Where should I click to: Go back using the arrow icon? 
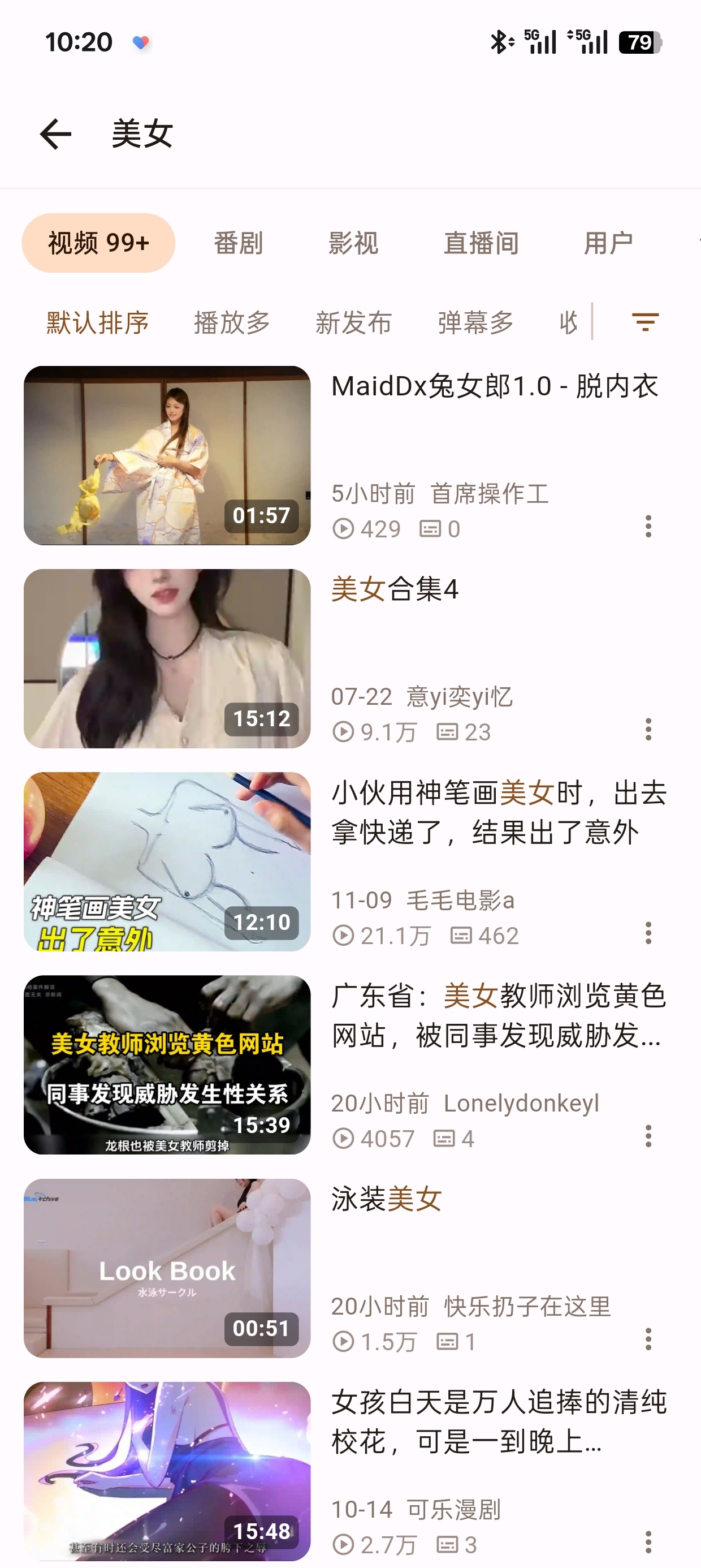tap(55, 134)
